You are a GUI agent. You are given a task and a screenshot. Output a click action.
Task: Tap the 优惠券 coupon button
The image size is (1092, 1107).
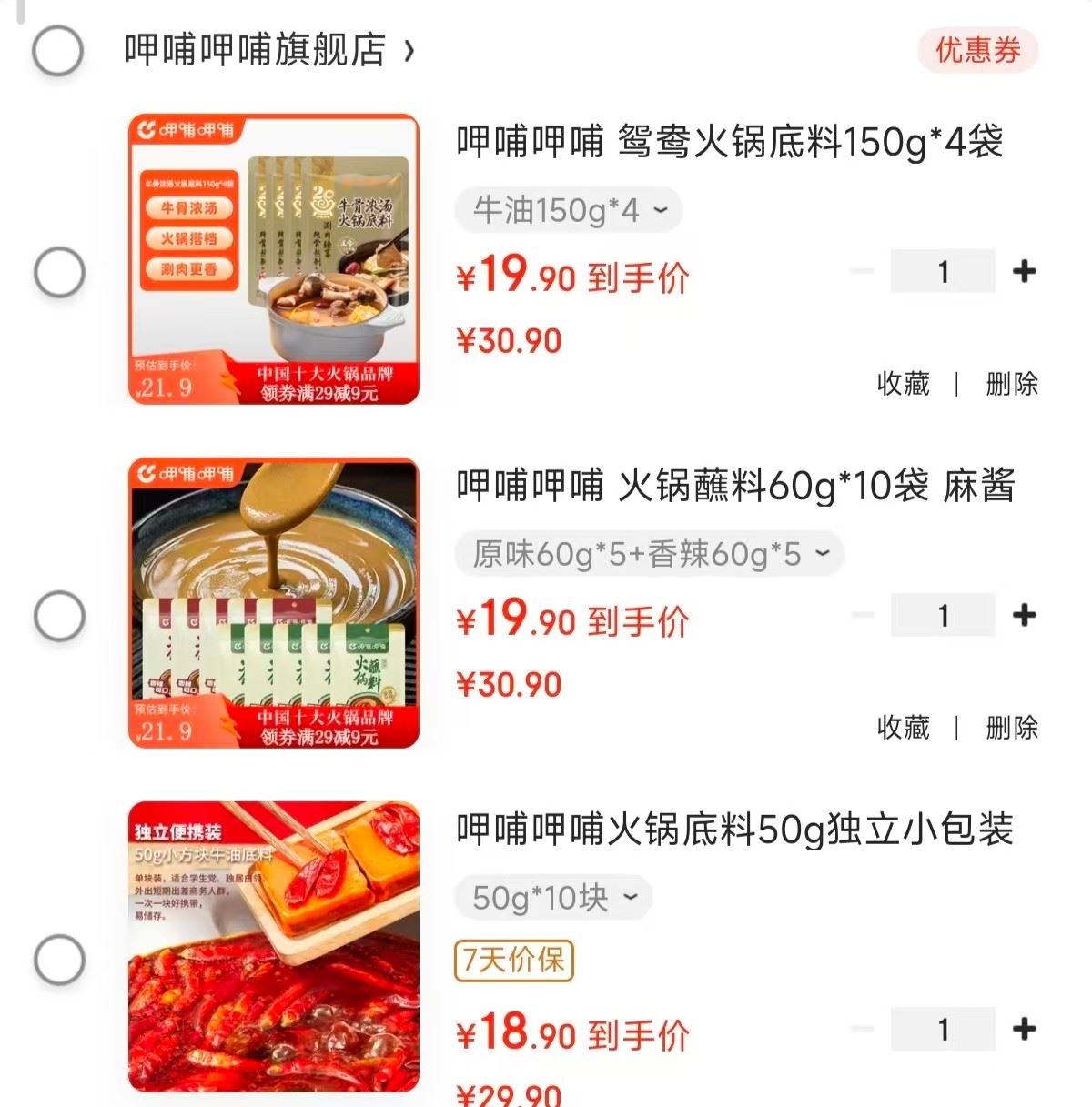977,50
